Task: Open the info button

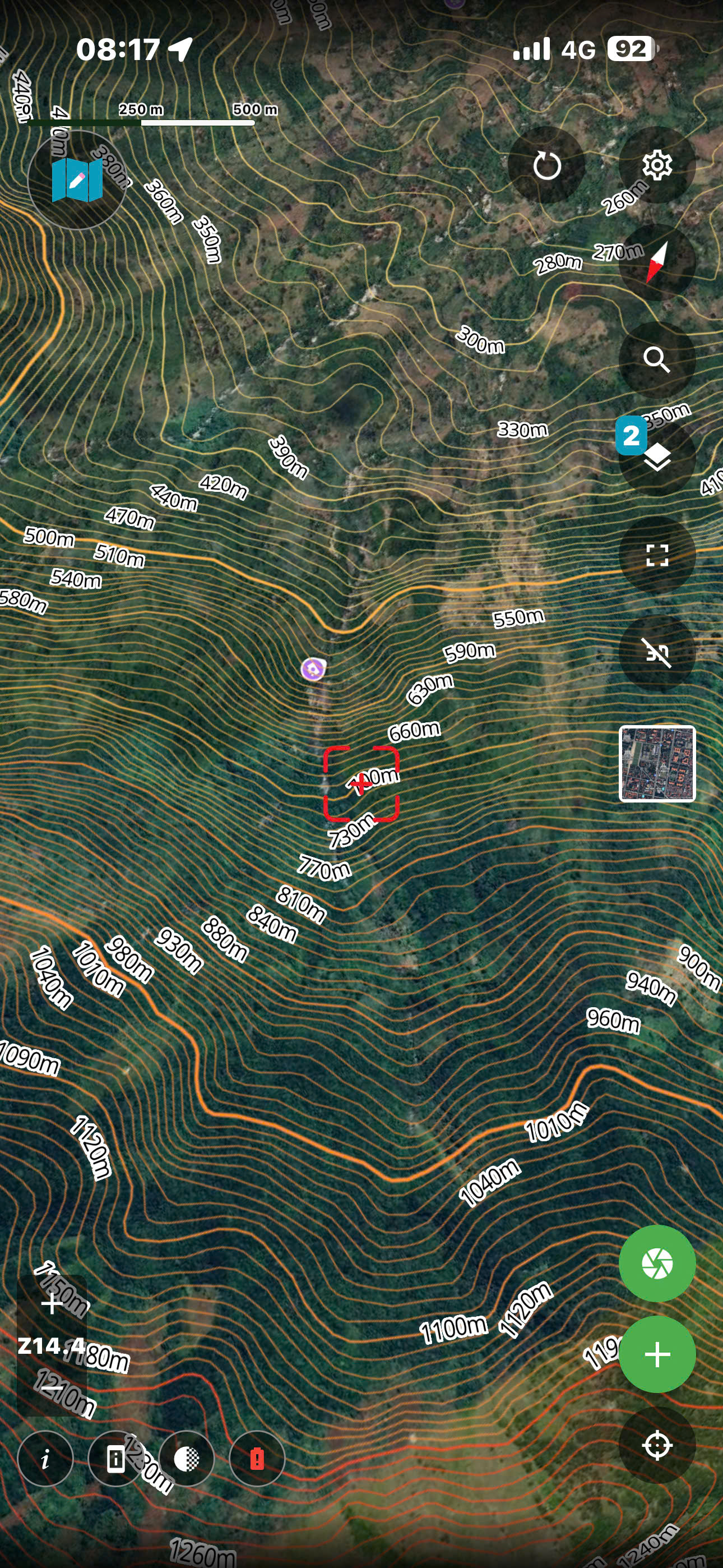Action: 45,1459
